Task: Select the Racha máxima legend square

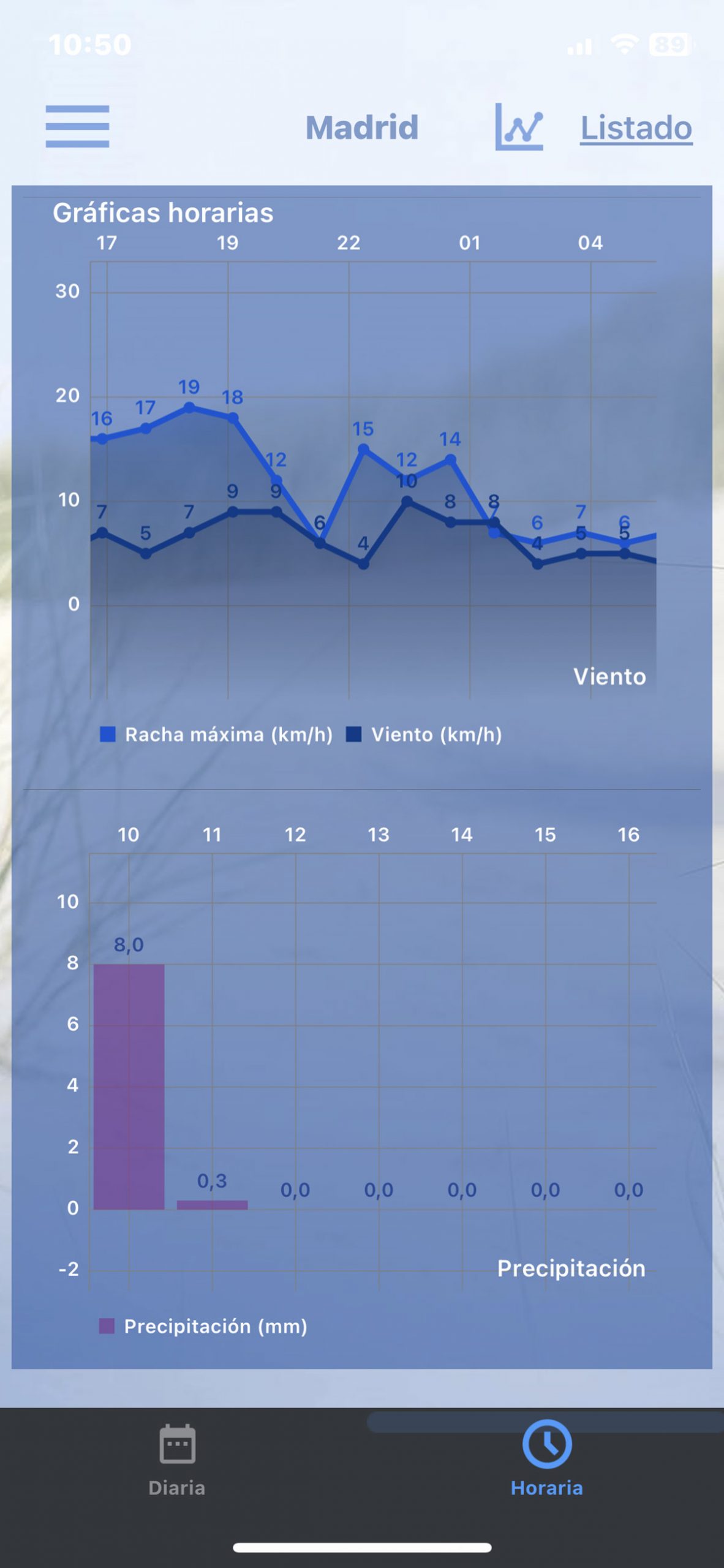Action: 108,736
